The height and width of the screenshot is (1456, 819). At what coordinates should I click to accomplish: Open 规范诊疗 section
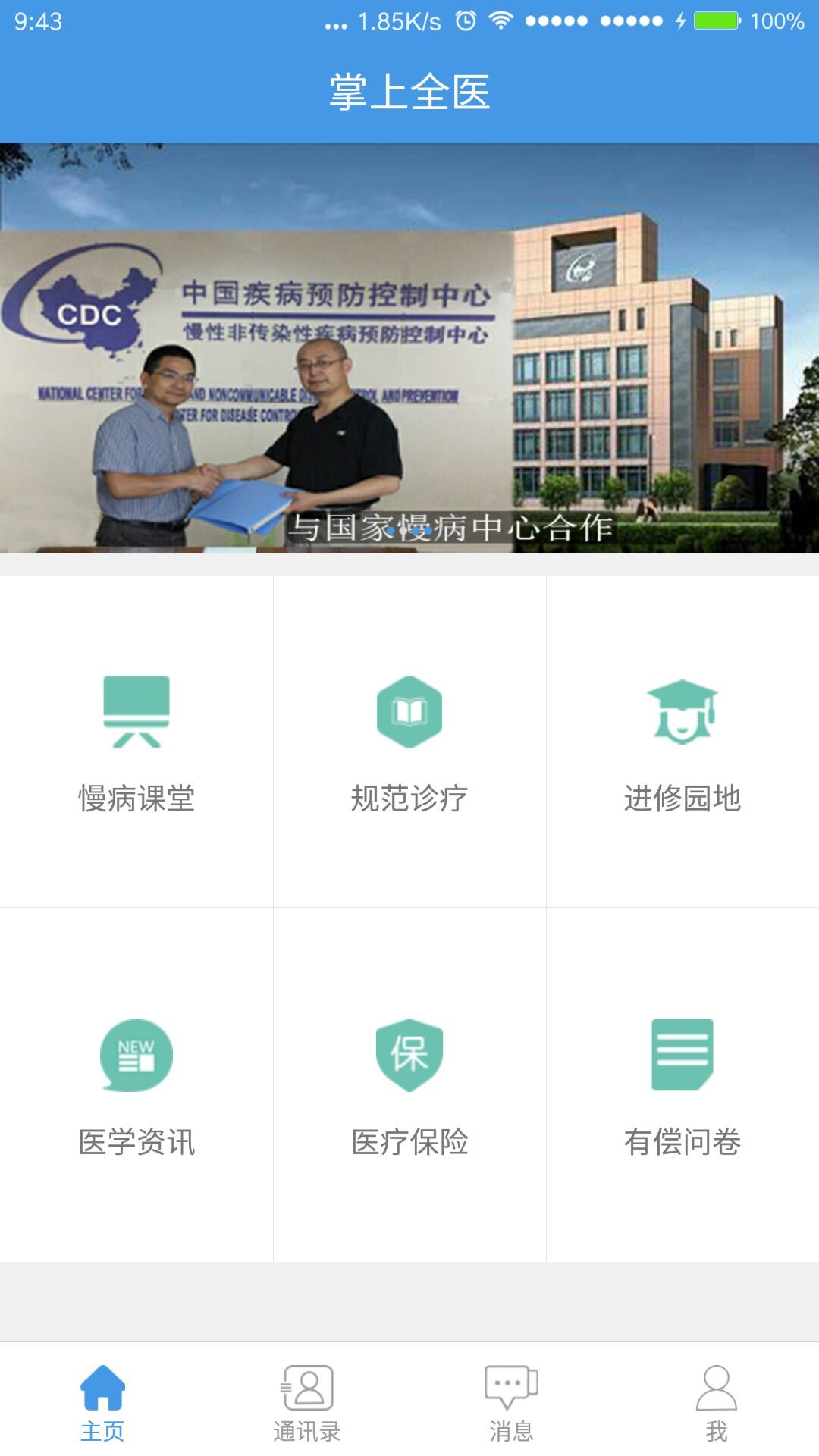409,742
